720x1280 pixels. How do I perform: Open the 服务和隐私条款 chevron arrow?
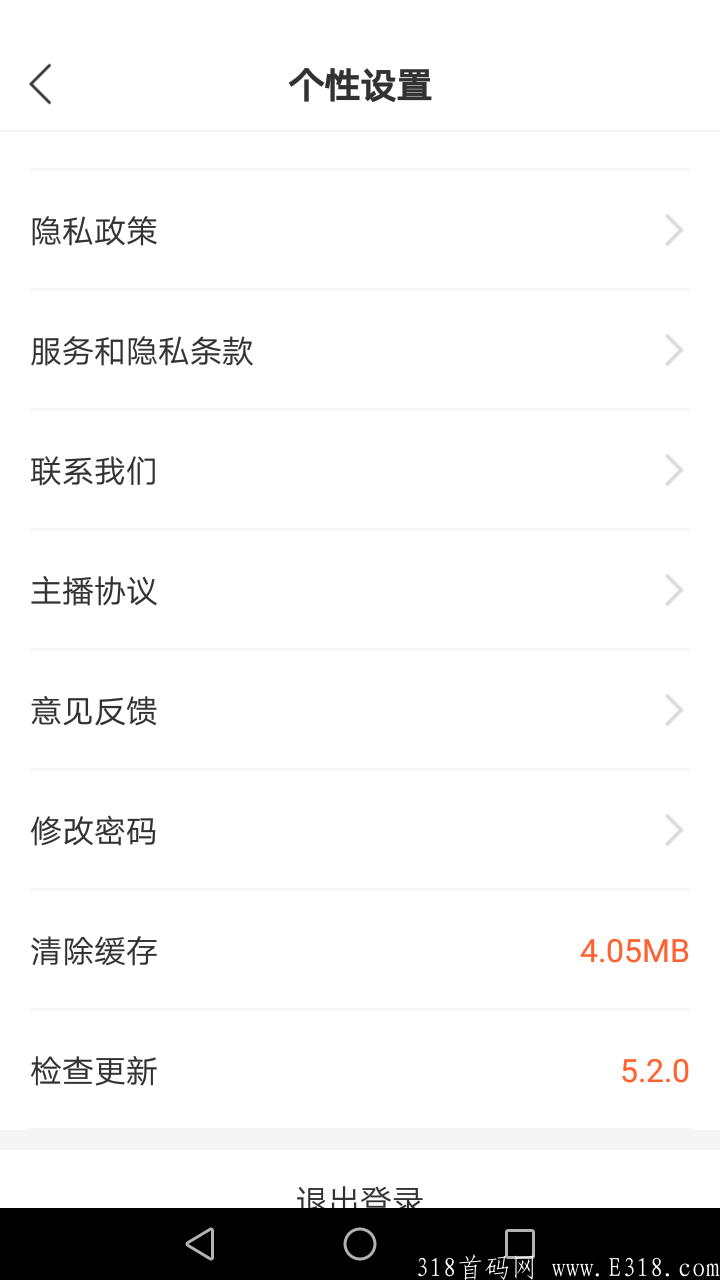673,350
